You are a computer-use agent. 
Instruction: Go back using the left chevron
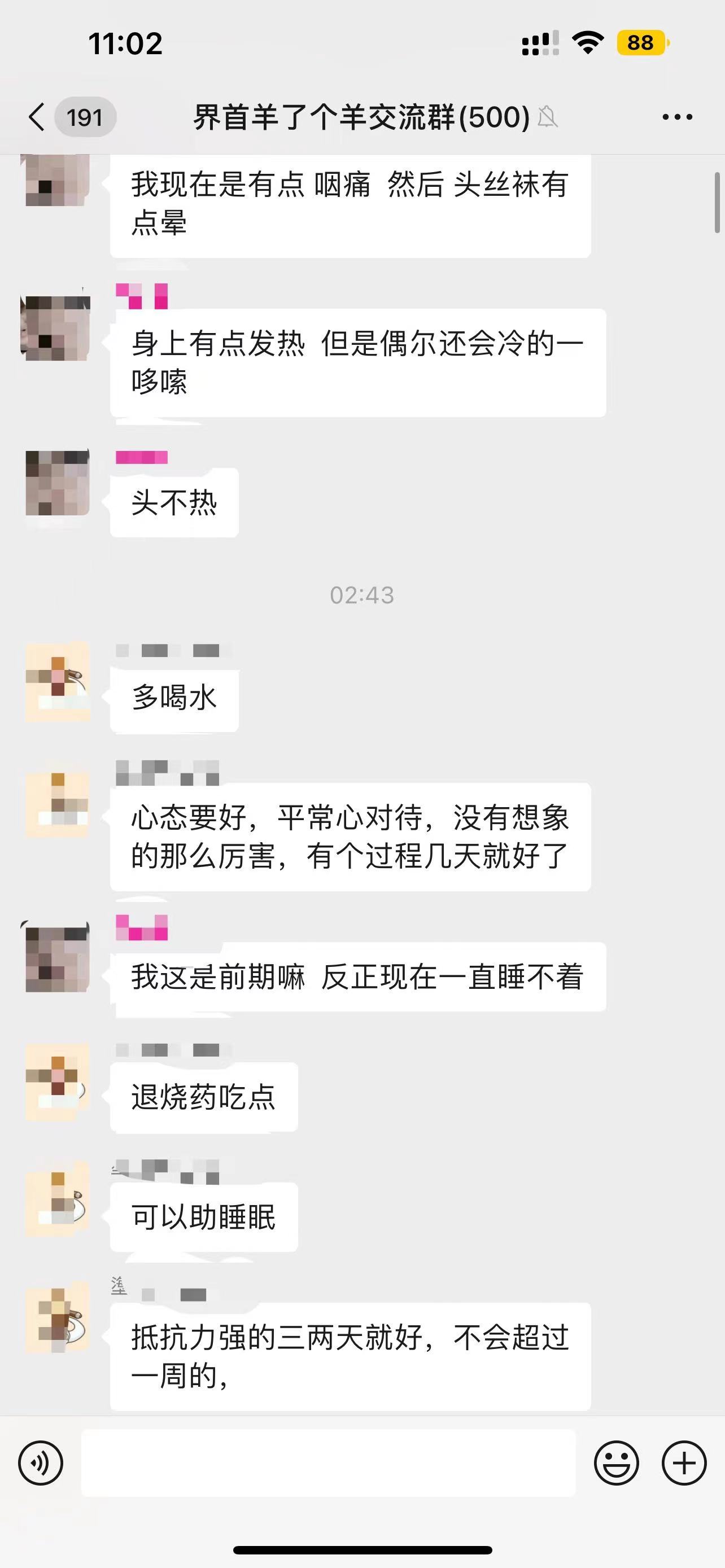[x=36, y=117]
